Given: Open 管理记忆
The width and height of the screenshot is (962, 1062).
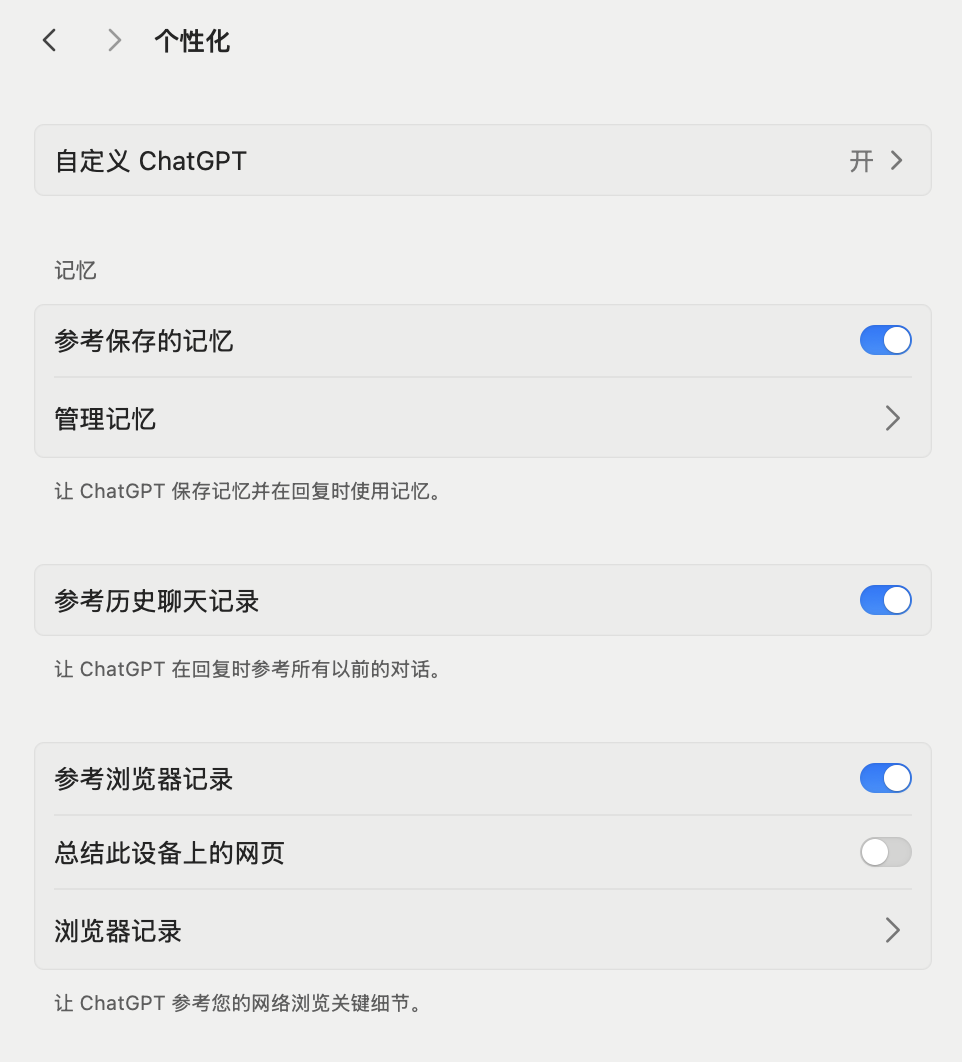Looking at the screenshot, I should pos(482,418).
